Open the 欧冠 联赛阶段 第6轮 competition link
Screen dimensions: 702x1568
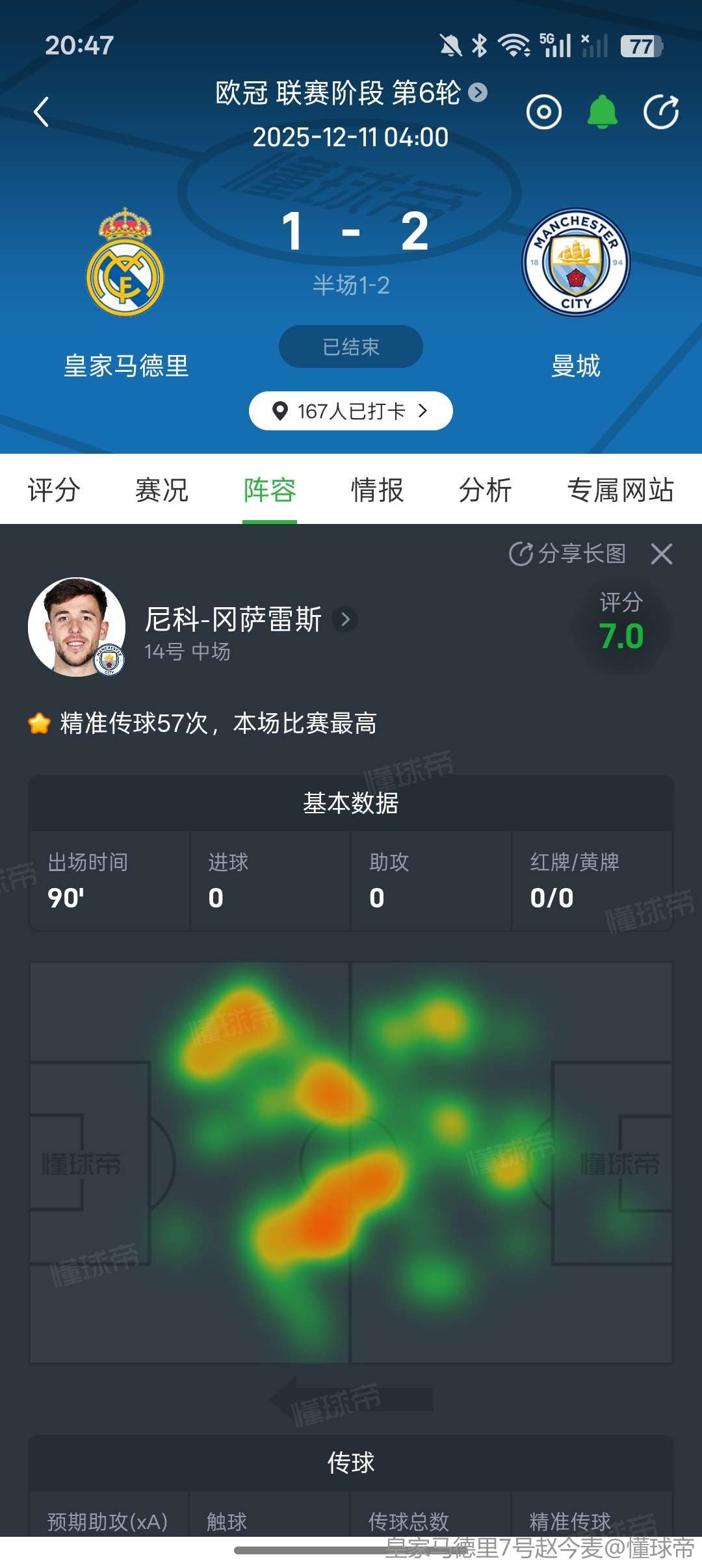[x=351, y=93]
